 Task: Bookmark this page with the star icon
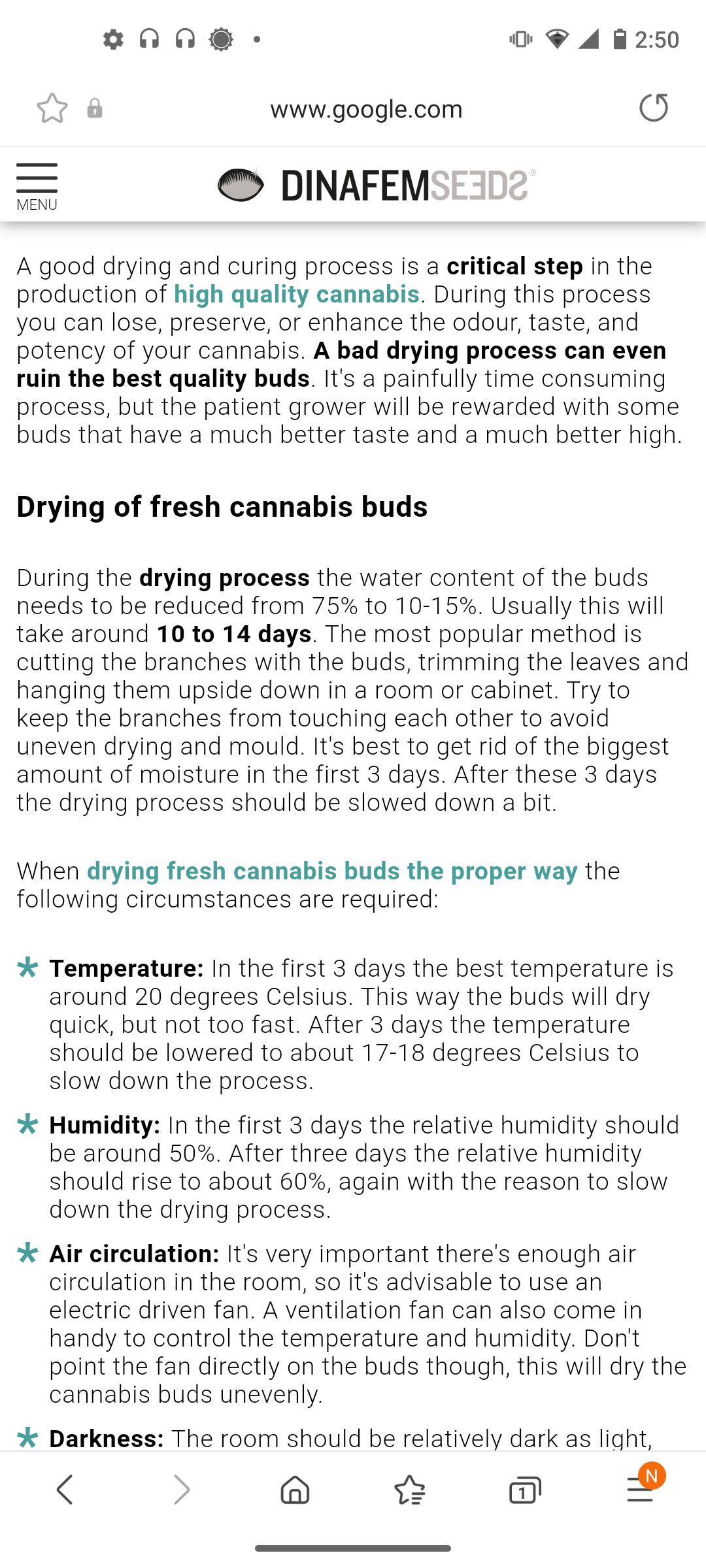52,108
